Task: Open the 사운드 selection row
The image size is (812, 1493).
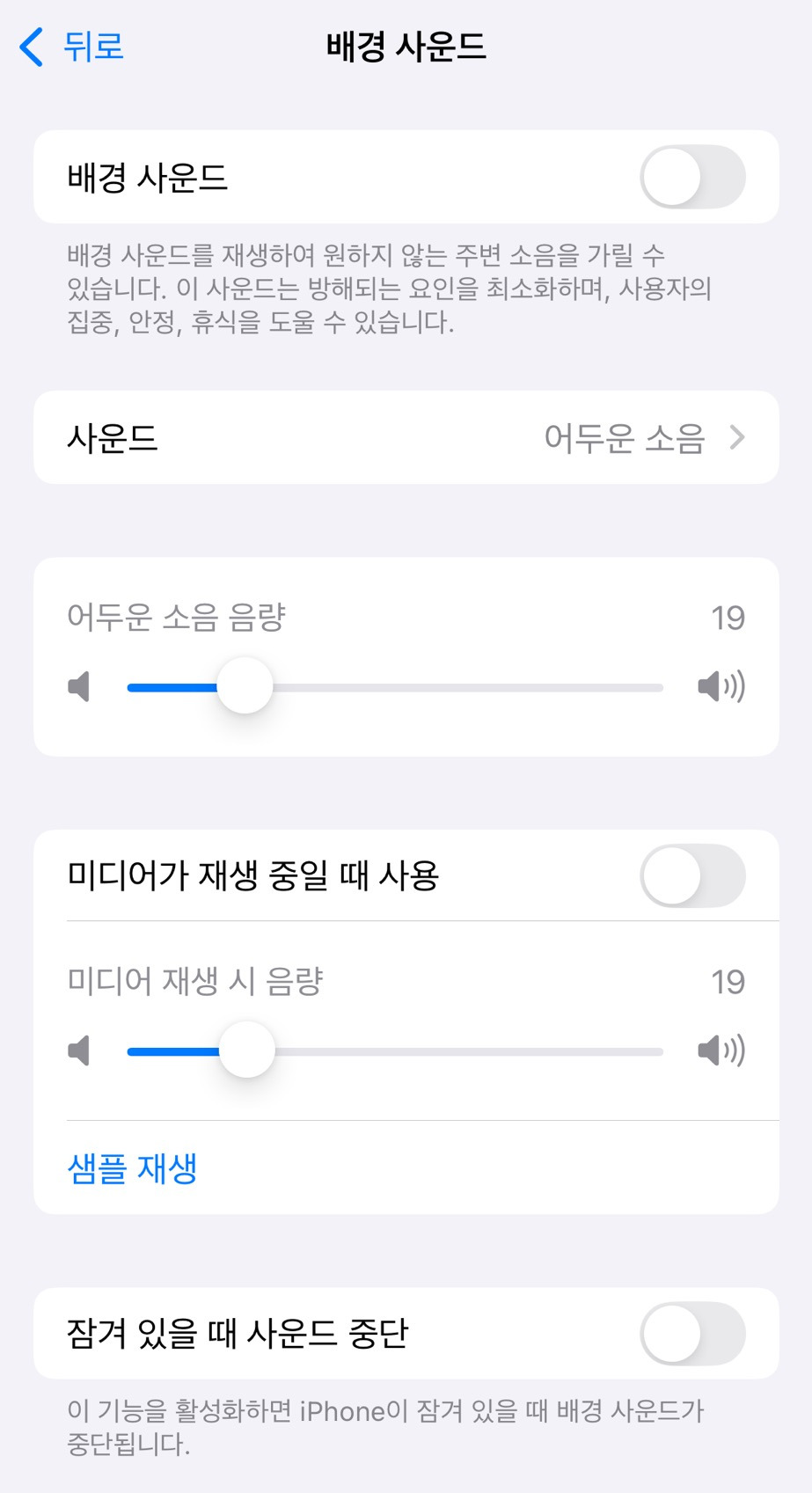Action: pos(406,437)
